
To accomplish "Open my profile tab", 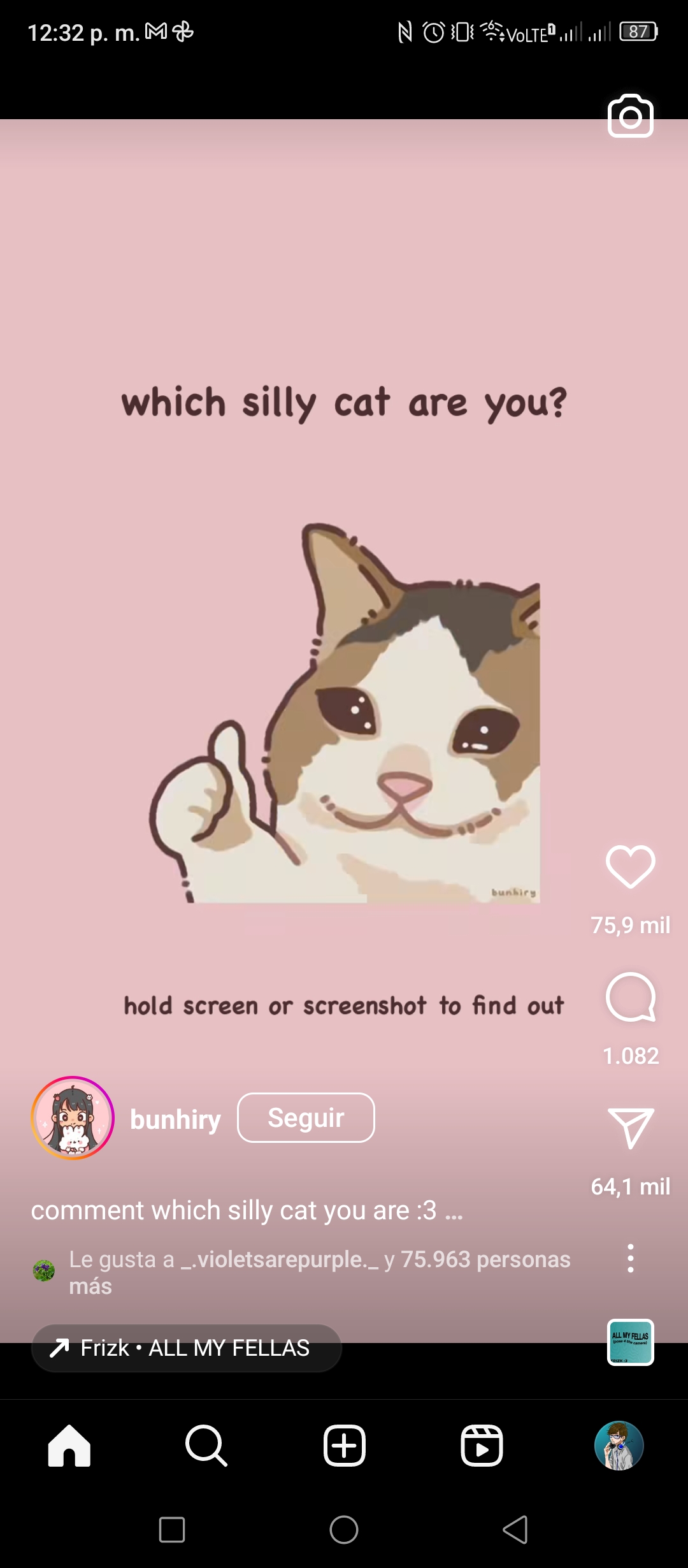I will [x=619, y=1446].
